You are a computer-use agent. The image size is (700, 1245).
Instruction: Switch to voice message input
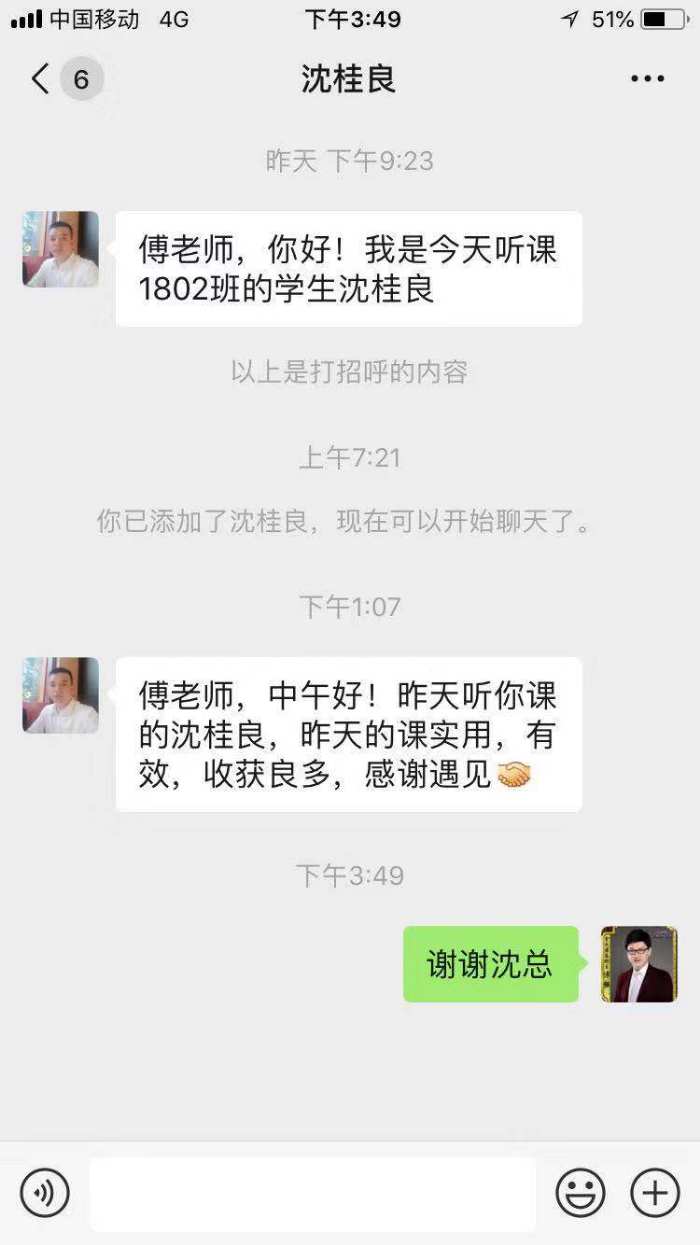coord(45,1192)
